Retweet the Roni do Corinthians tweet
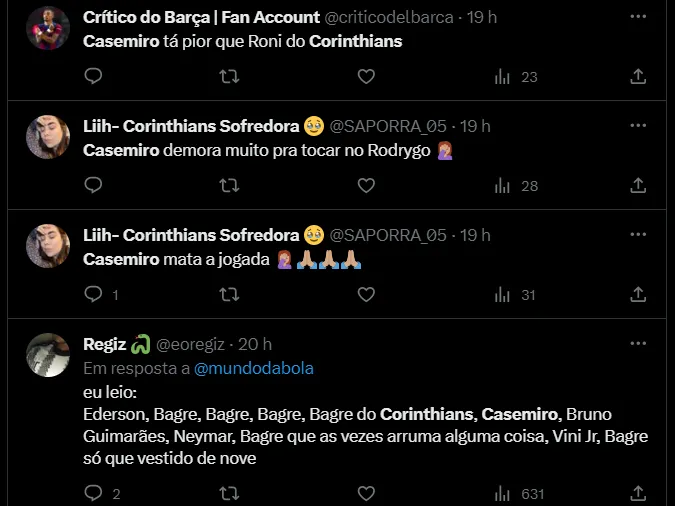The image size is (675, 506). (x=229, y=76)
